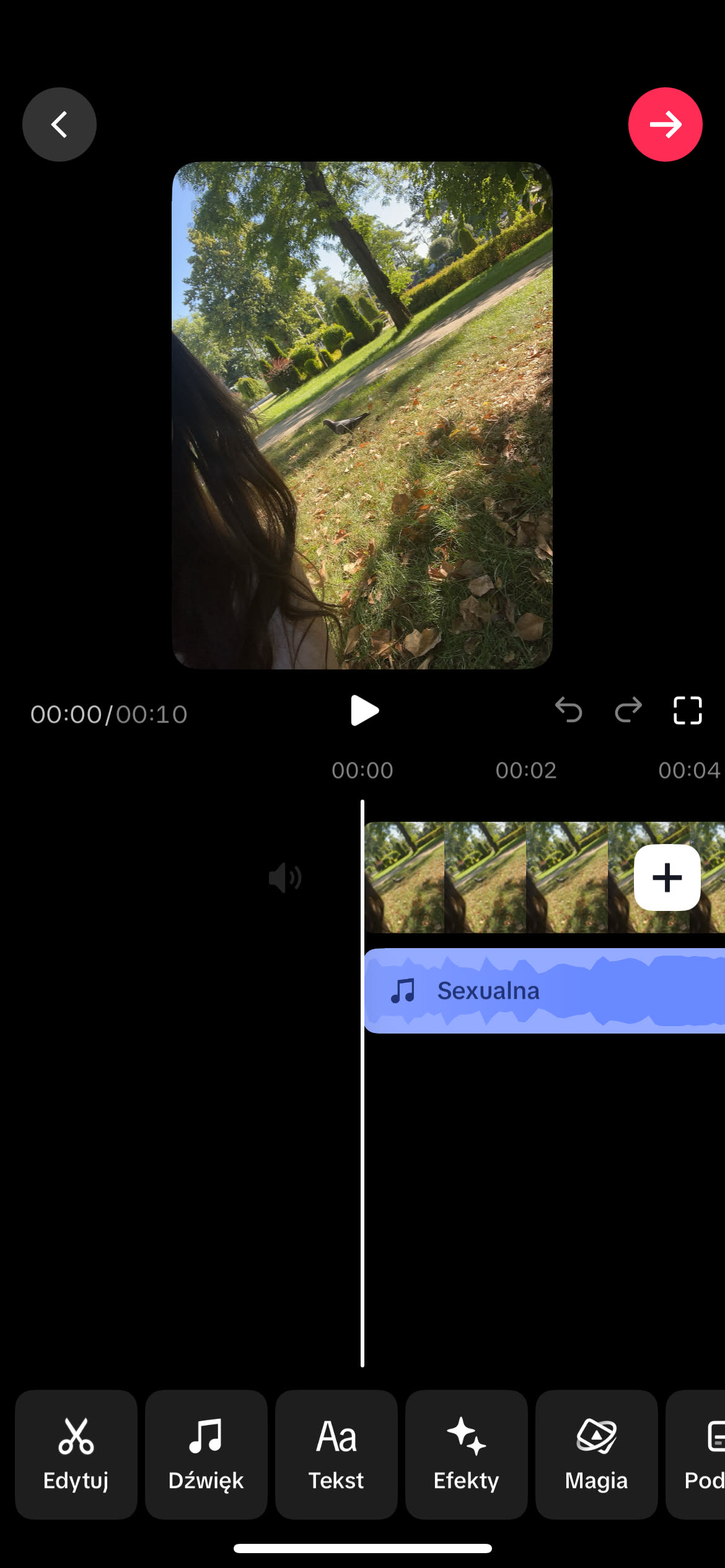Redo the last edit
Screen dimensions: 725x1568
pos(628,710)
